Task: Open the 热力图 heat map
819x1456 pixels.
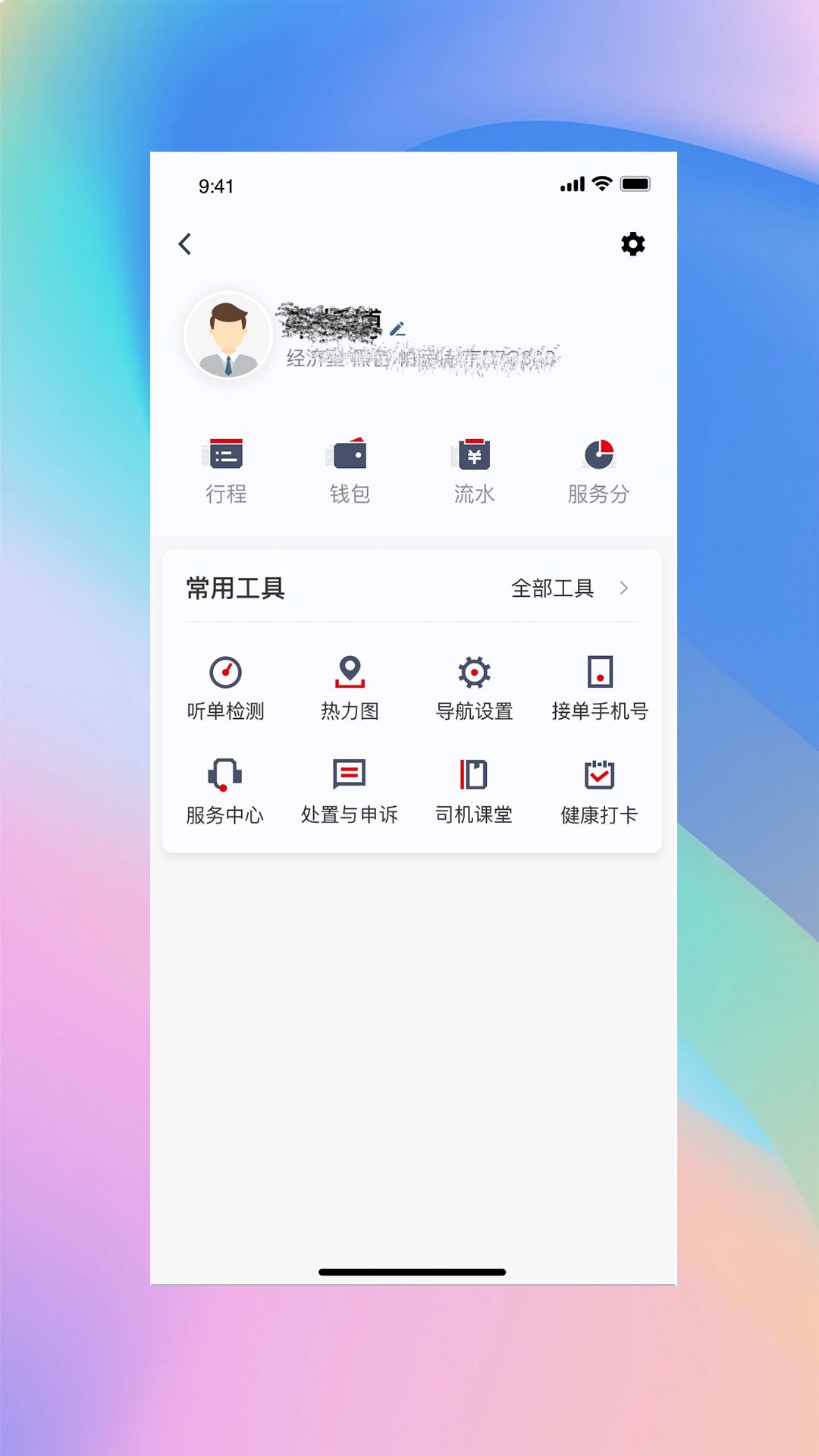Action: click(350, 689)
